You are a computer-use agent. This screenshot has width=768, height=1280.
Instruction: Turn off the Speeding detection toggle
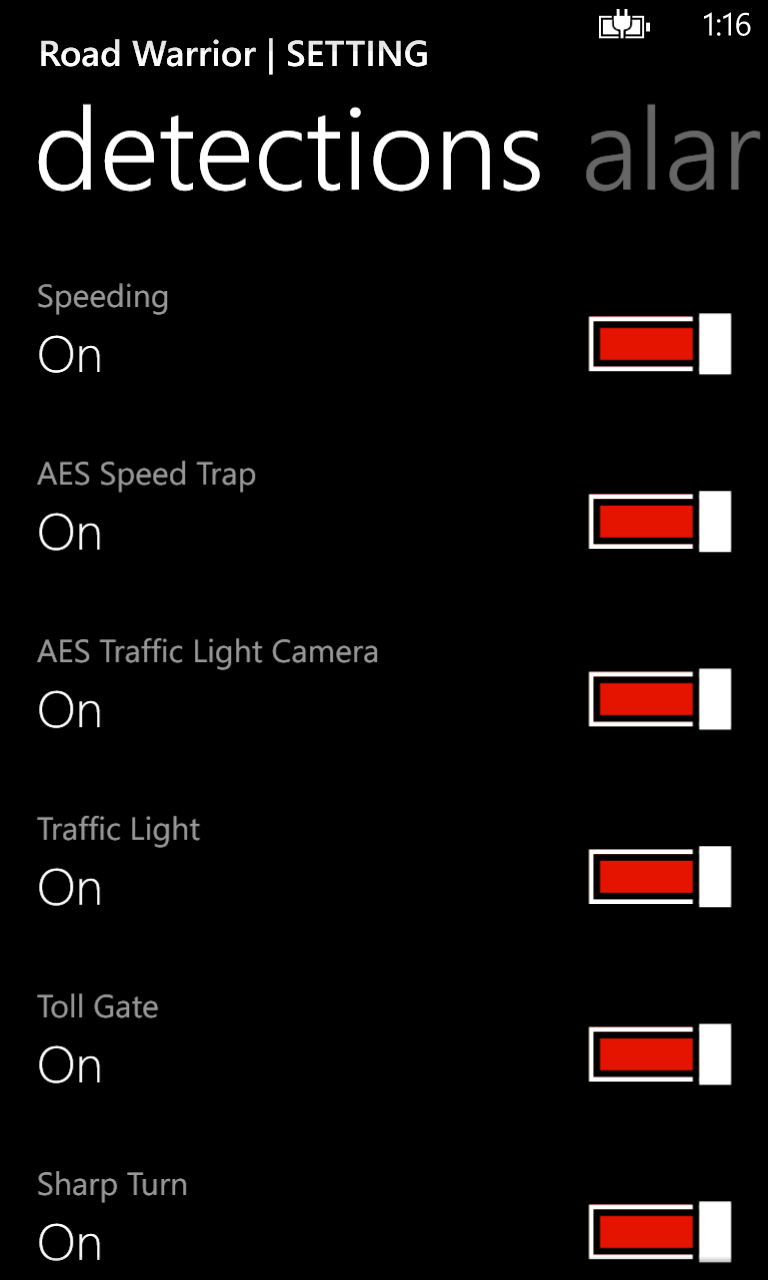point(660,344)
